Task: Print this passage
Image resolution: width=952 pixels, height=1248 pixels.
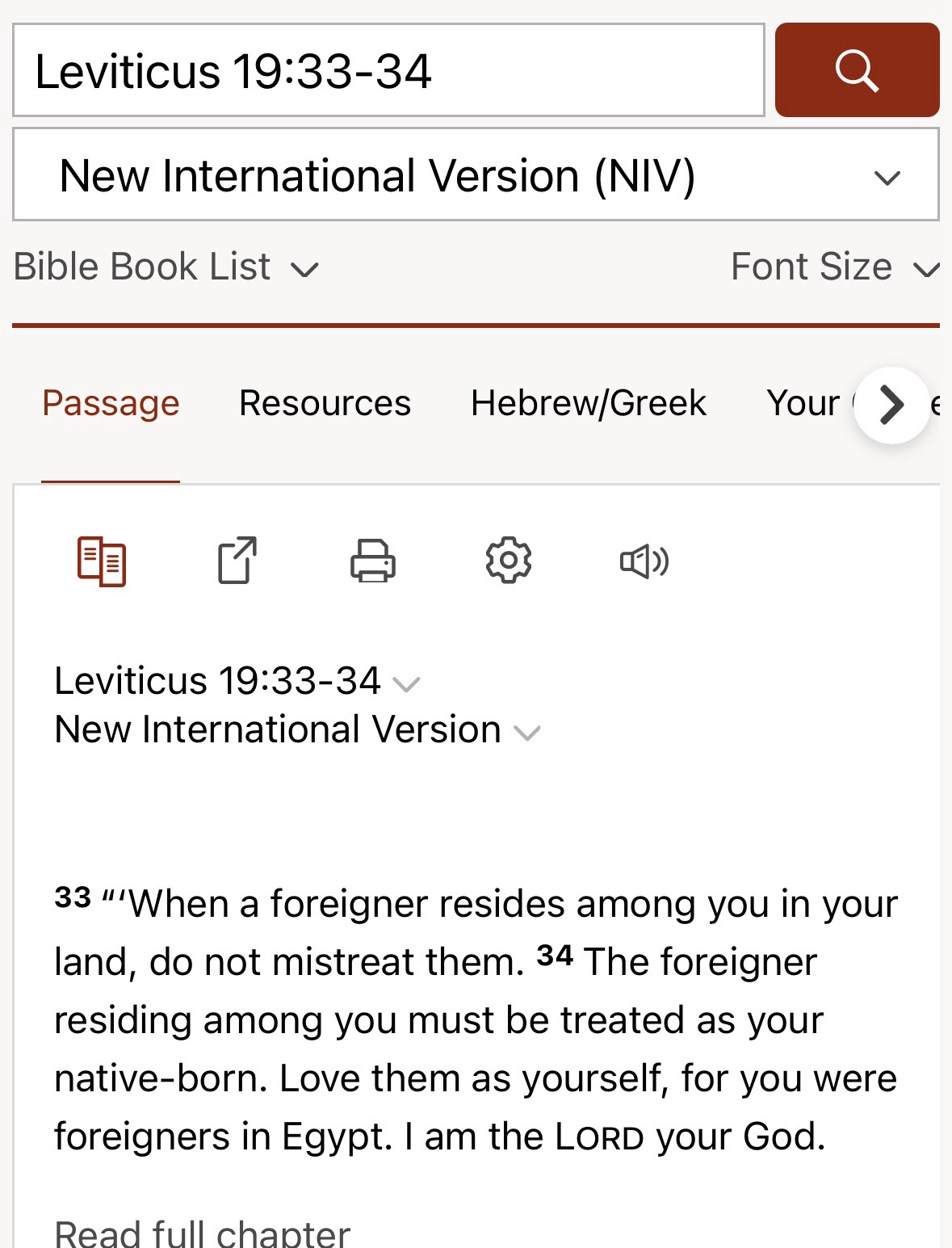Action: point(372,561)
